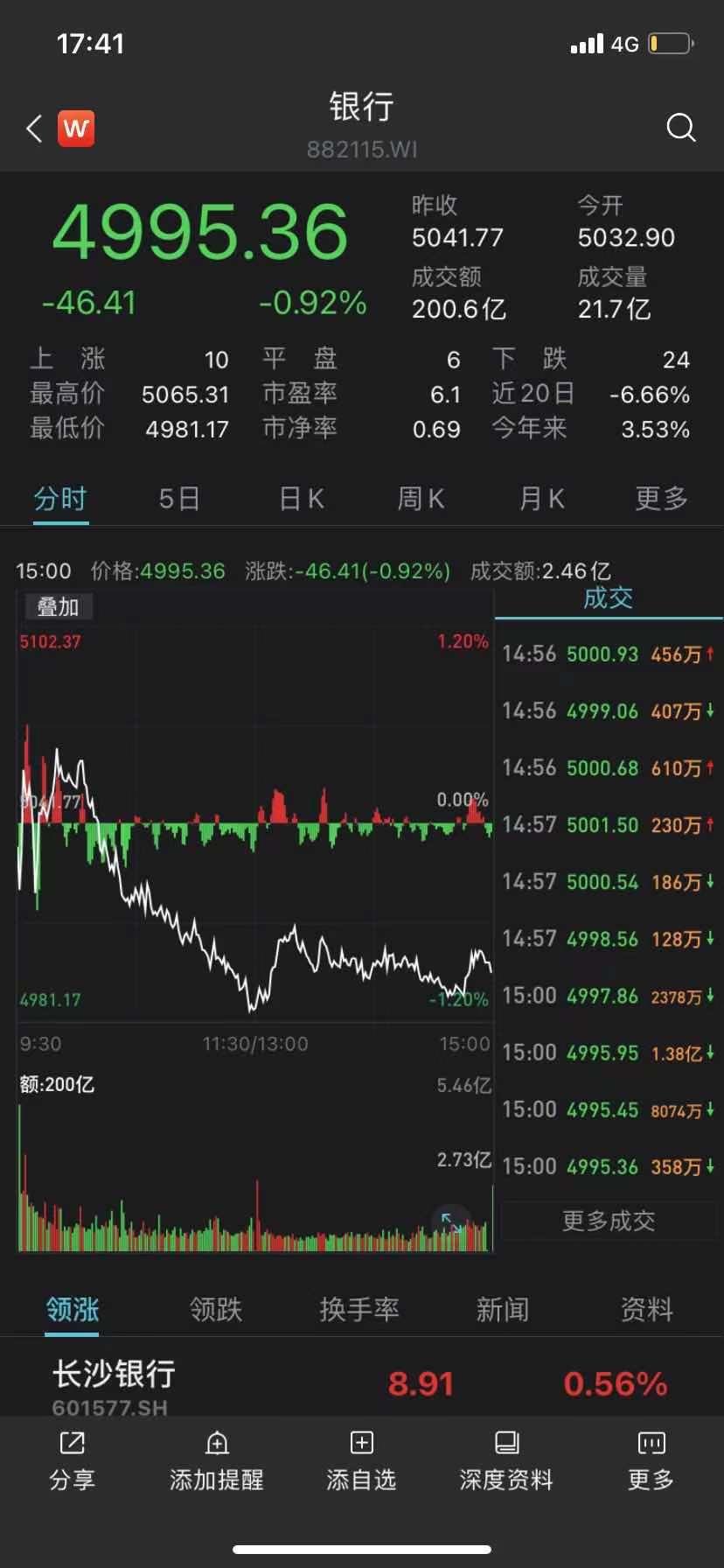Select the 周K chart tab

(x=421, y=499)
